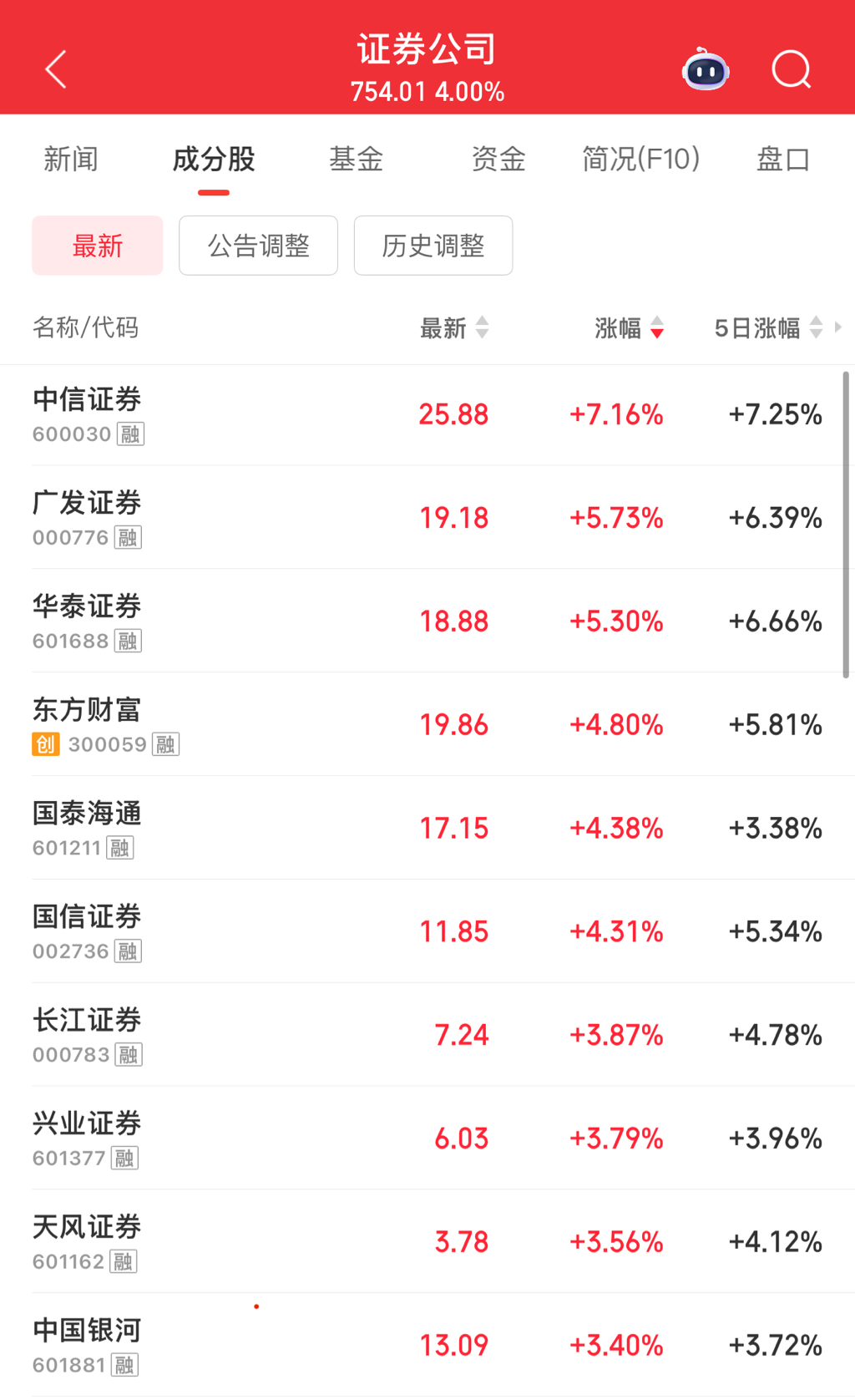Open the search magnifier icon
Viewport: 855px width, 1400px height.
tap(791, 69)
